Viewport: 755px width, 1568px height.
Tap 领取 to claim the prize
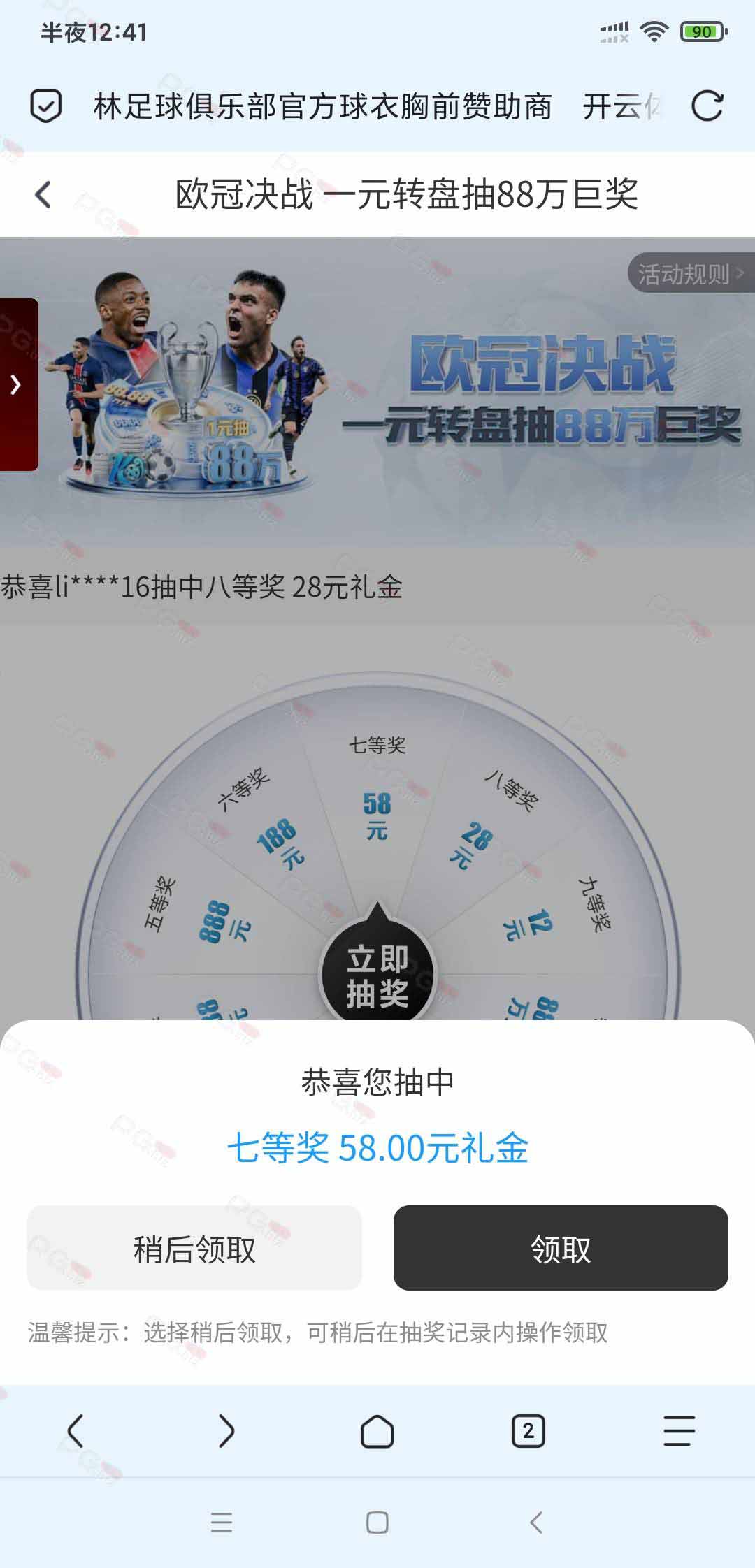point(560,1248)
